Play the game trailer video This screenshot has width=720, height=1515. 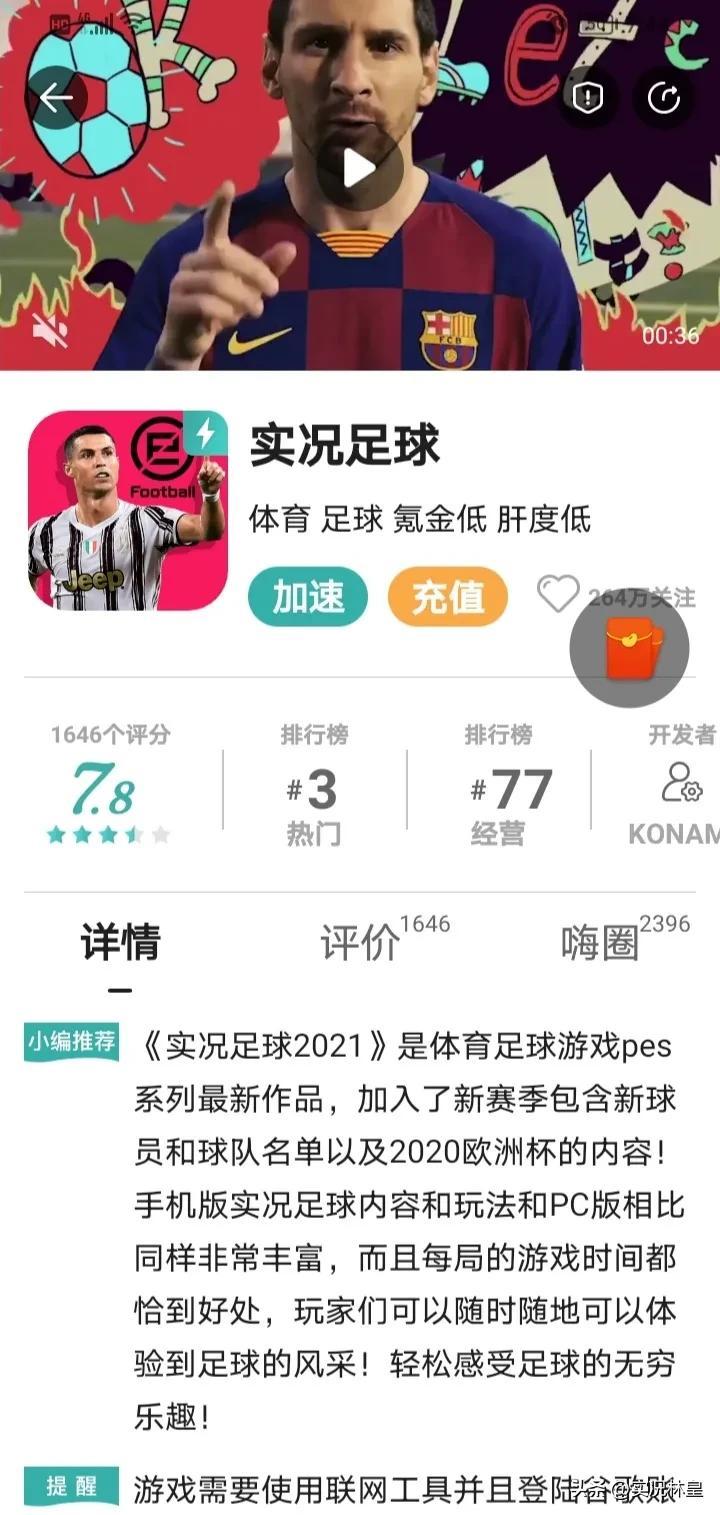tap(360, 168)
